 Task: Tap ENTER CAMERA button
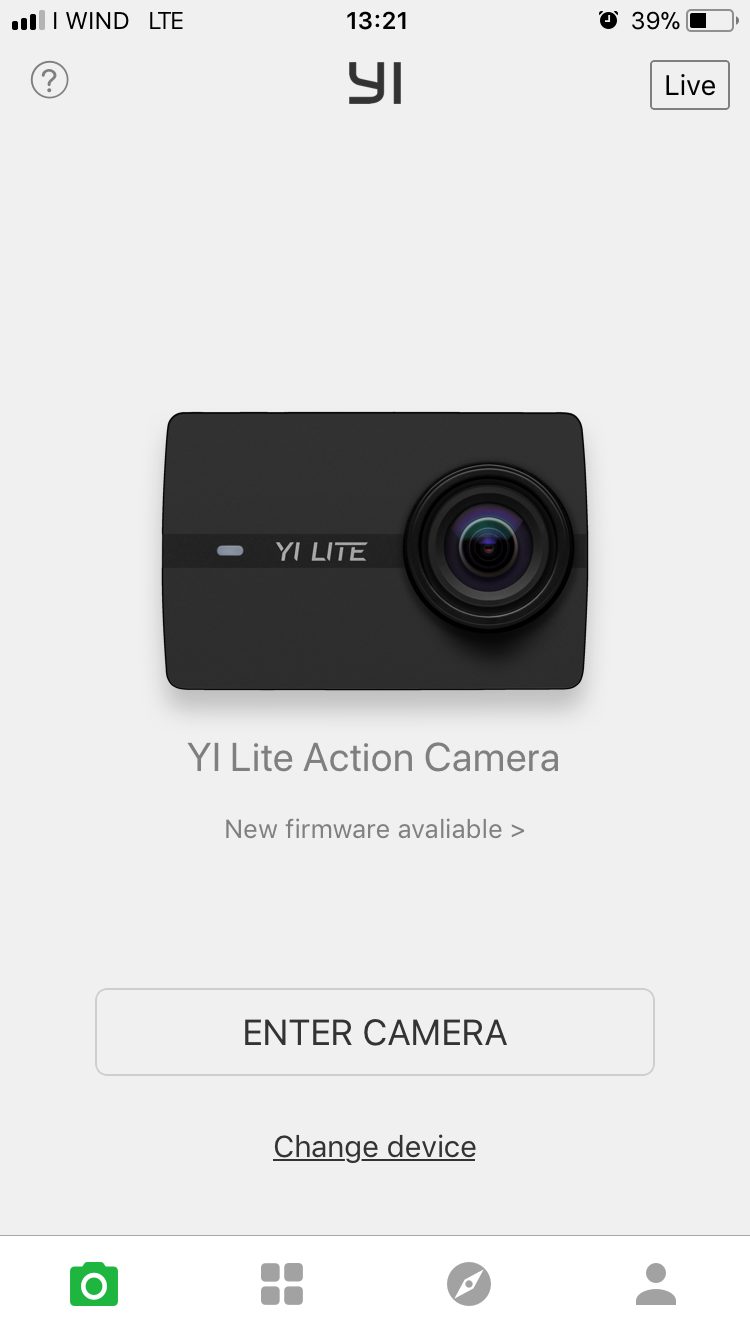point(374,1032)
